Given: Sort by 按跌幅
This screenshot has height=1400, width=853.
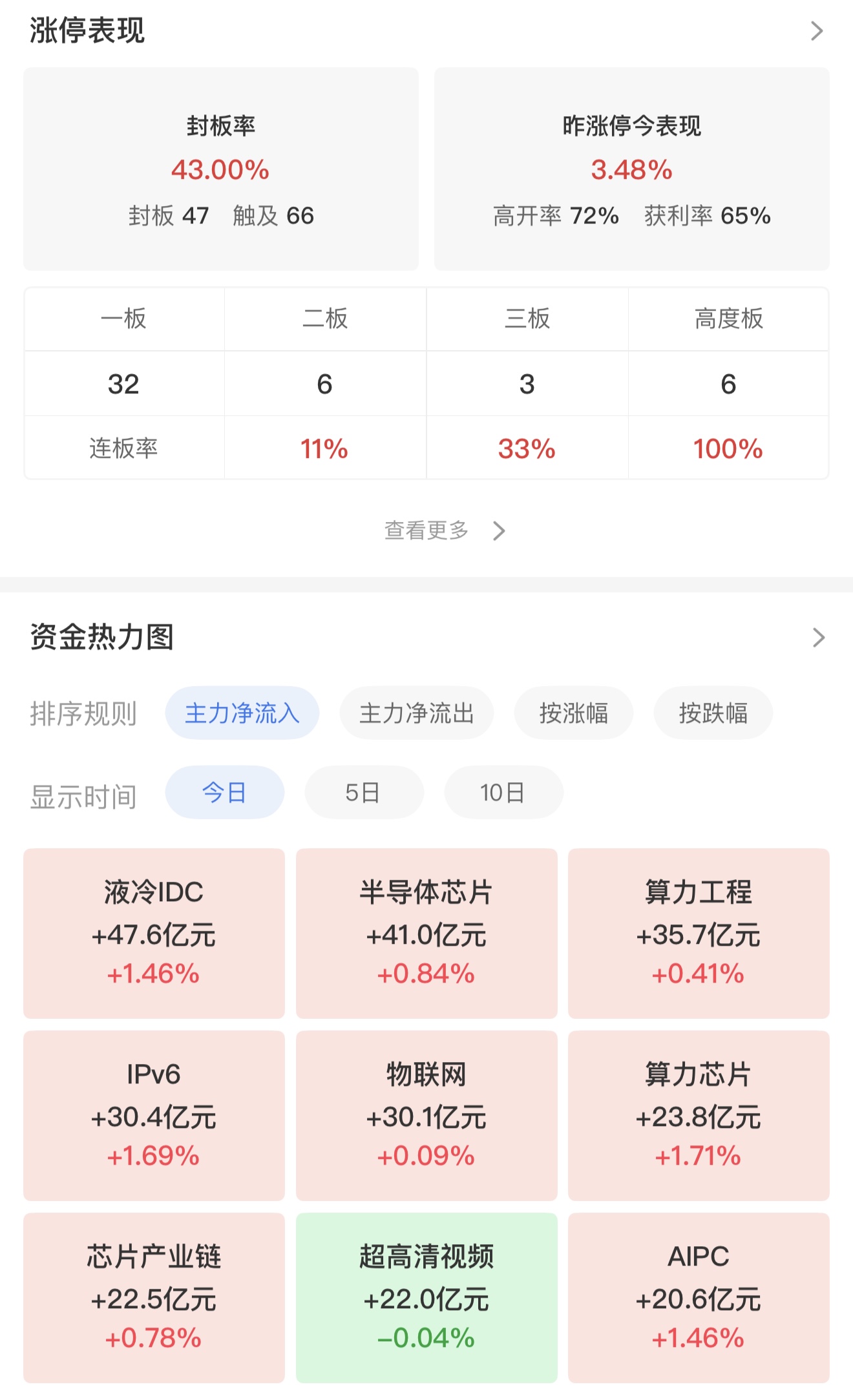Looking at the screenshot, I should (713, 713).
